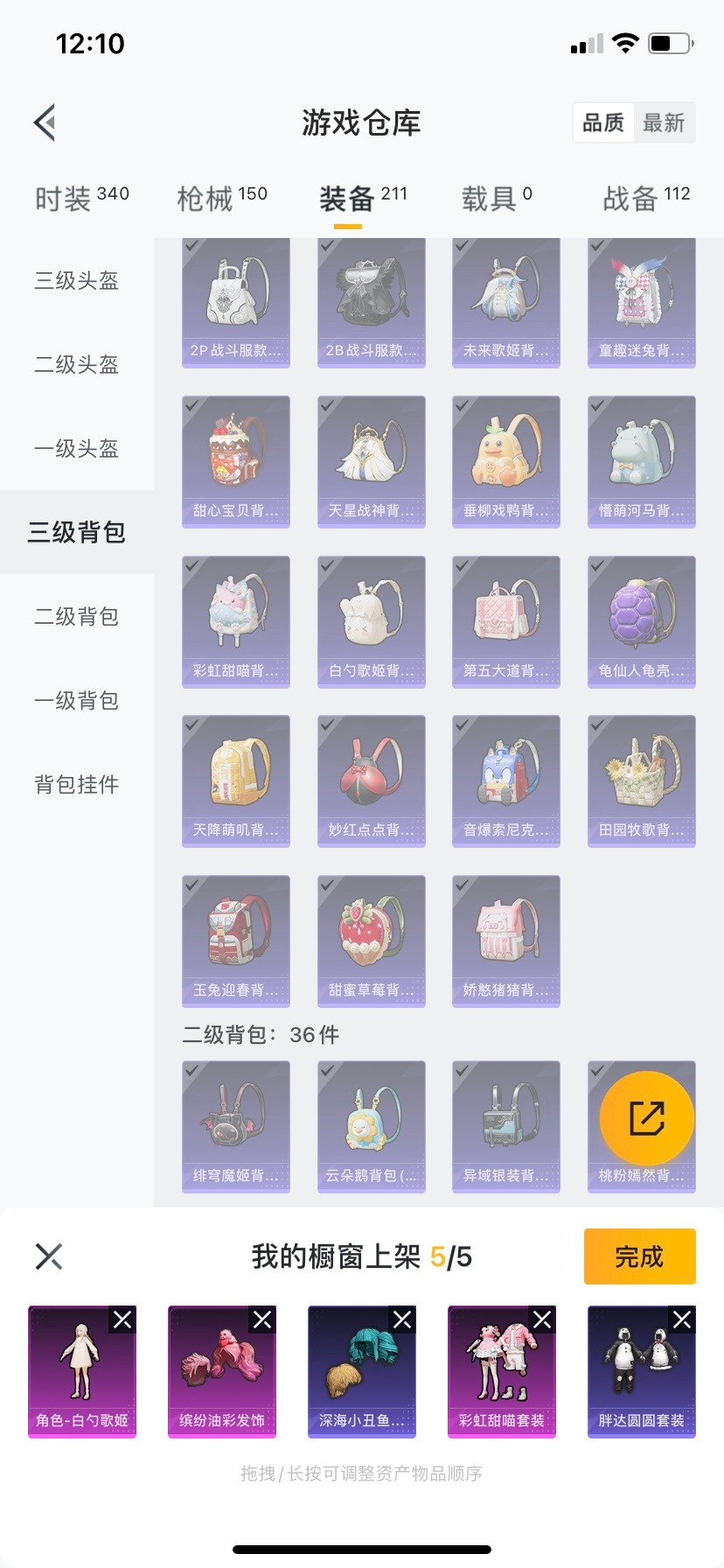Screen dimensions: 724x1568
Task: Tap the orange share floating button
Action: point(647,1117)
